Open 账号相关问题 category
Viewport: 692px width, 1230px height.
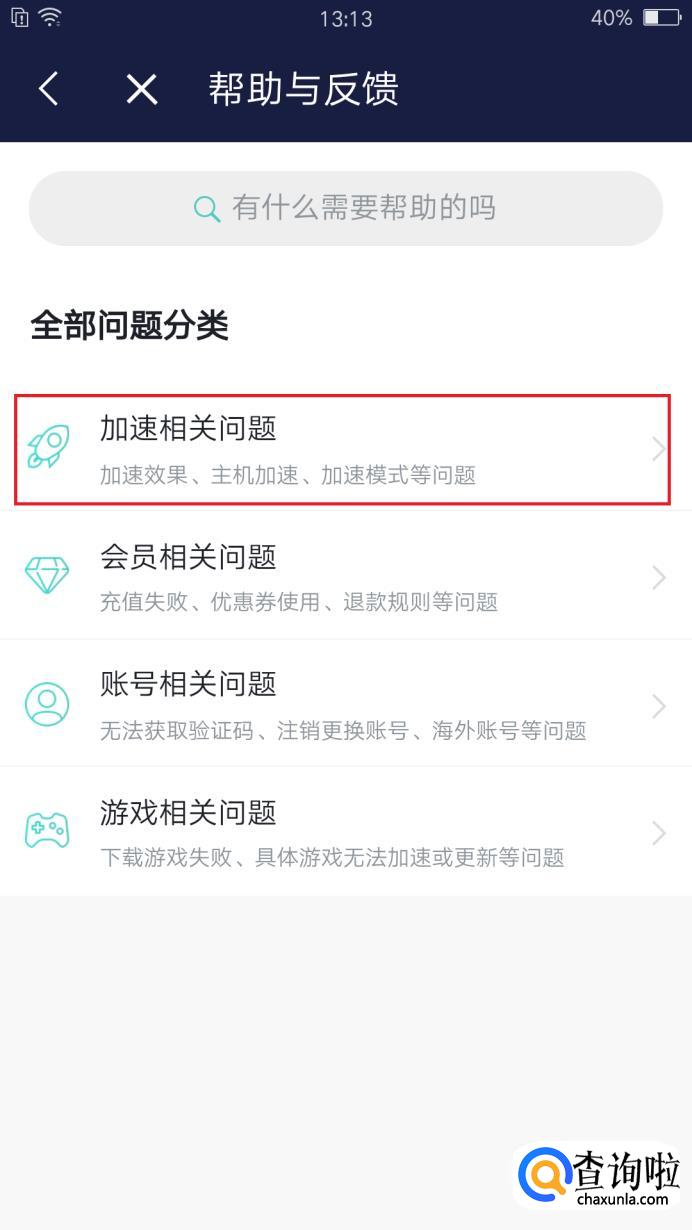tap(343, 704)
